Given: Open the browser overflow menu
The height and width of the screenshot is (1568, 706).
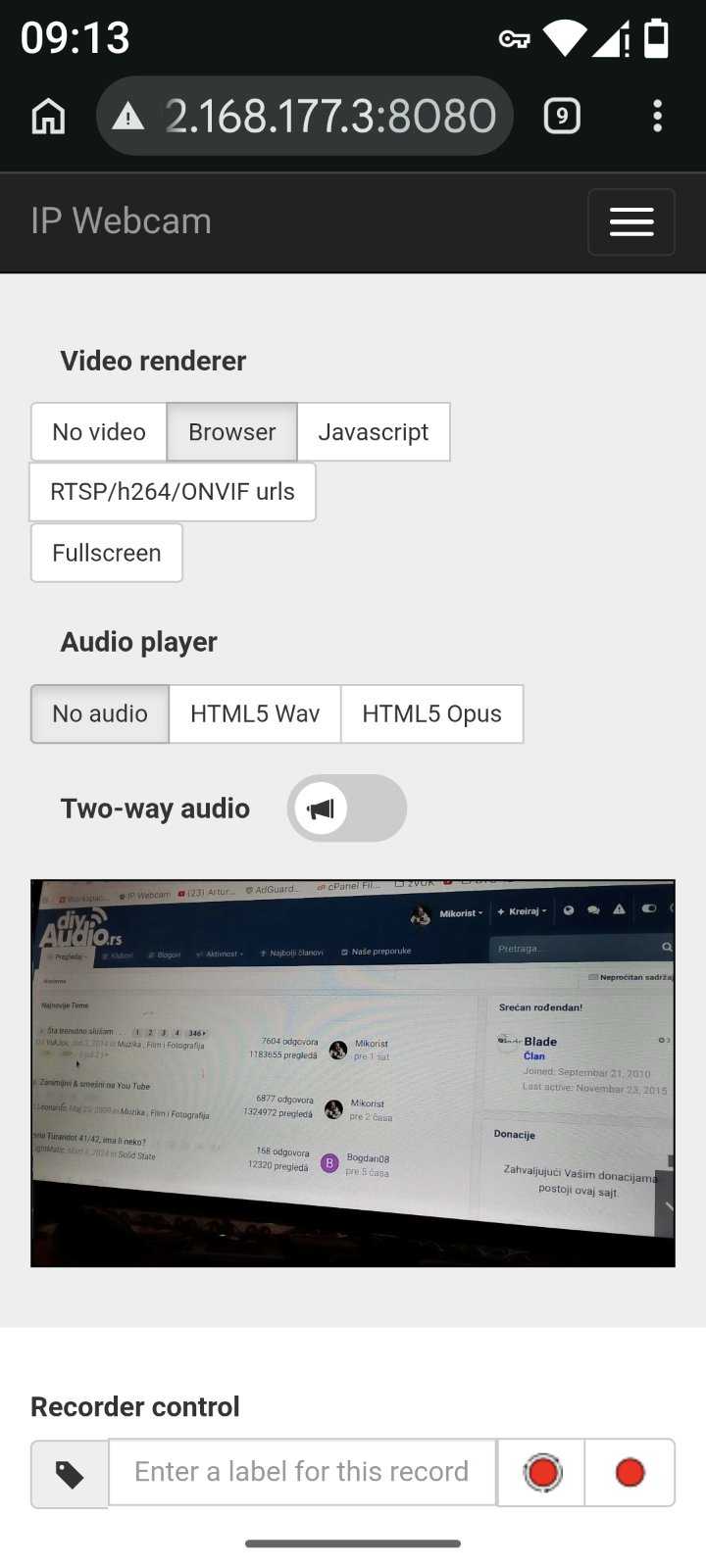Looking at the screenshot, I should click(x=657, y=117).
